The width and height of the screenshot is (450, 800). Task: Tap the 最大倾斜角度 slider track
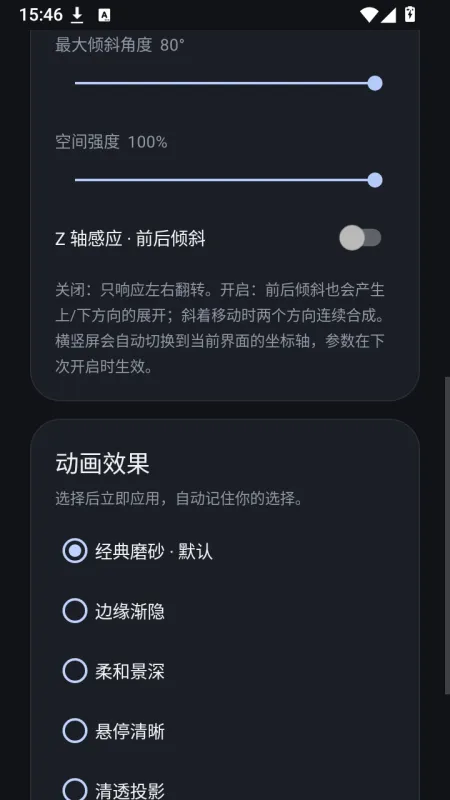(225, 83)
